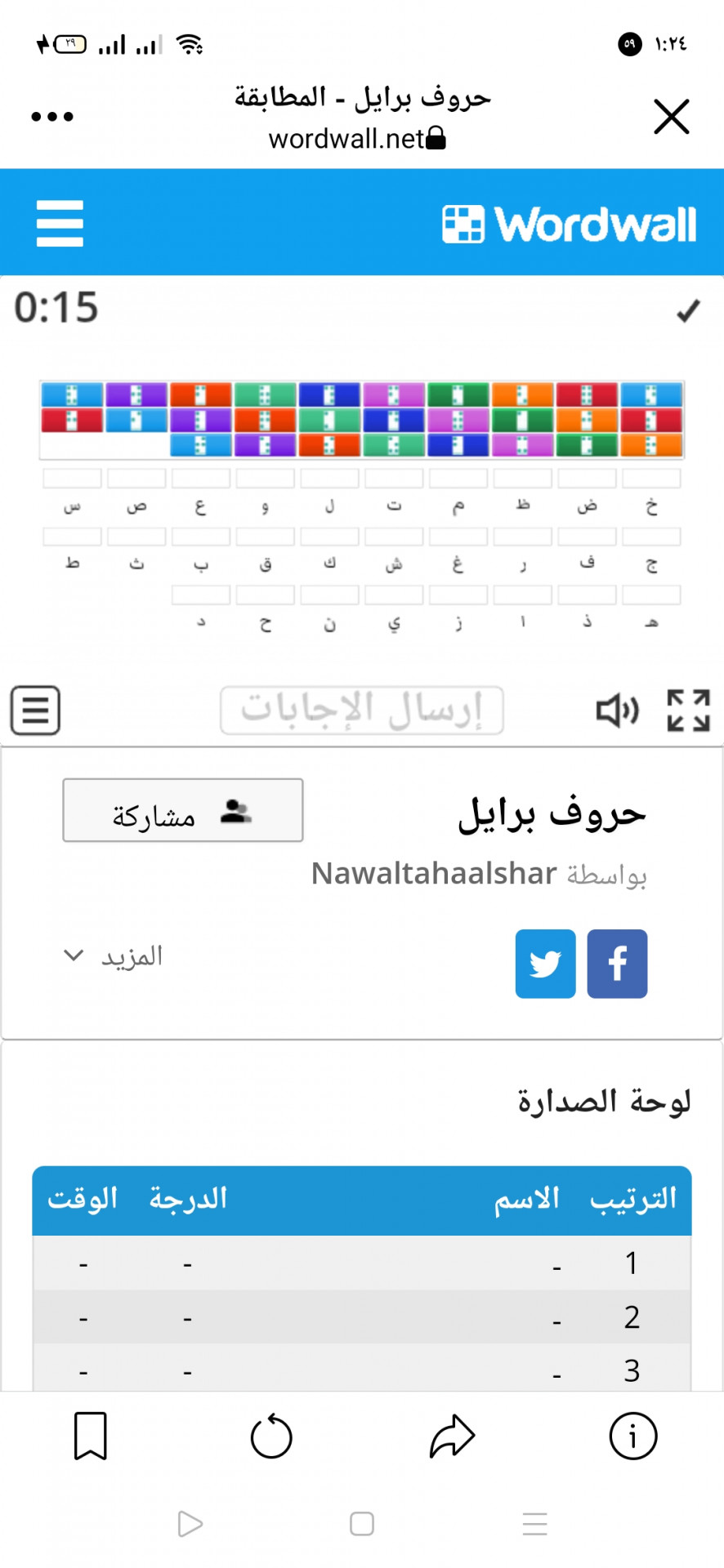
Task: Open the three-dot browser options
Action: tap(52, 117)
